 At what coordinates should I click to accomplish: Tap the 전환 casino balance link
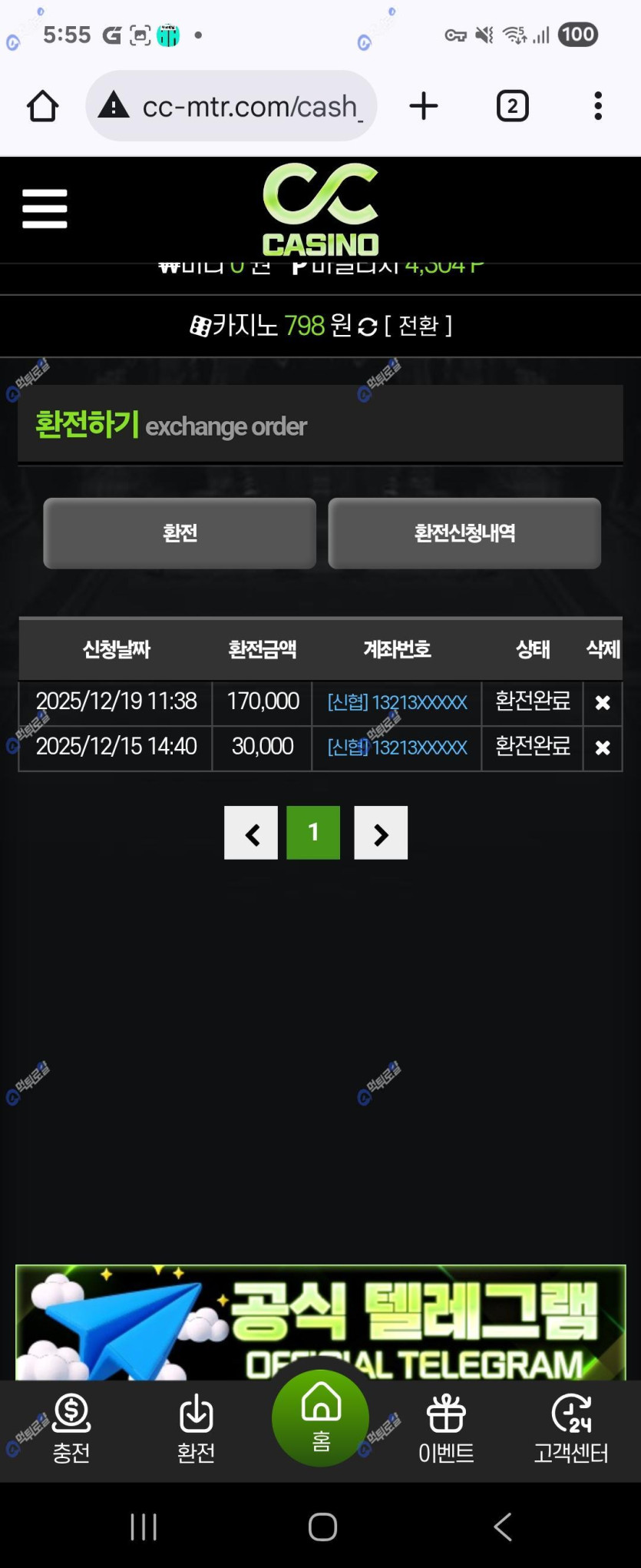(418, 326)
